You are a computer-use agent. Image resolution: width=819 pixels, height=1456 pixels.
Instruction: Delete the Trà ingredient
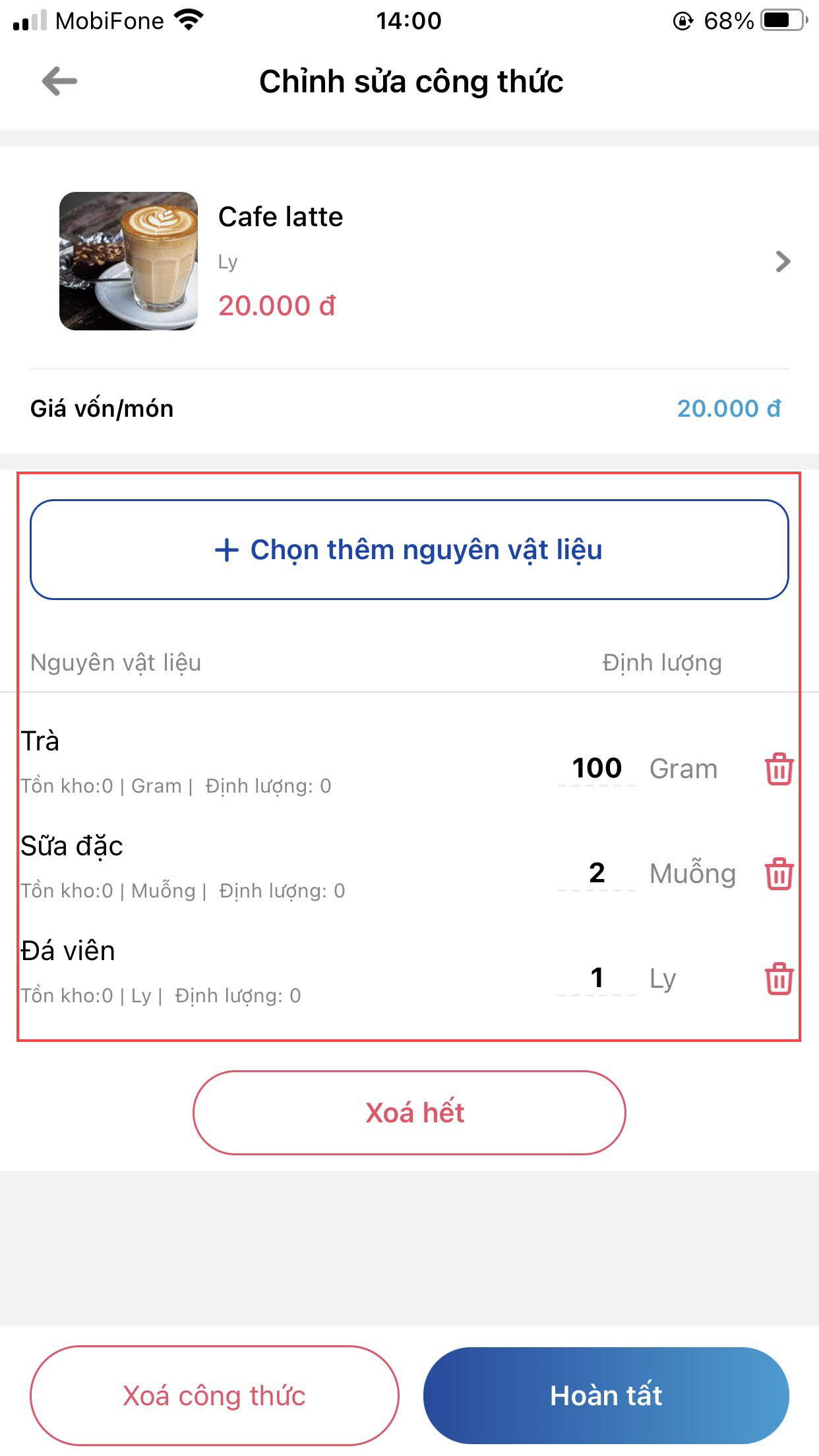[x=779, y=769]
